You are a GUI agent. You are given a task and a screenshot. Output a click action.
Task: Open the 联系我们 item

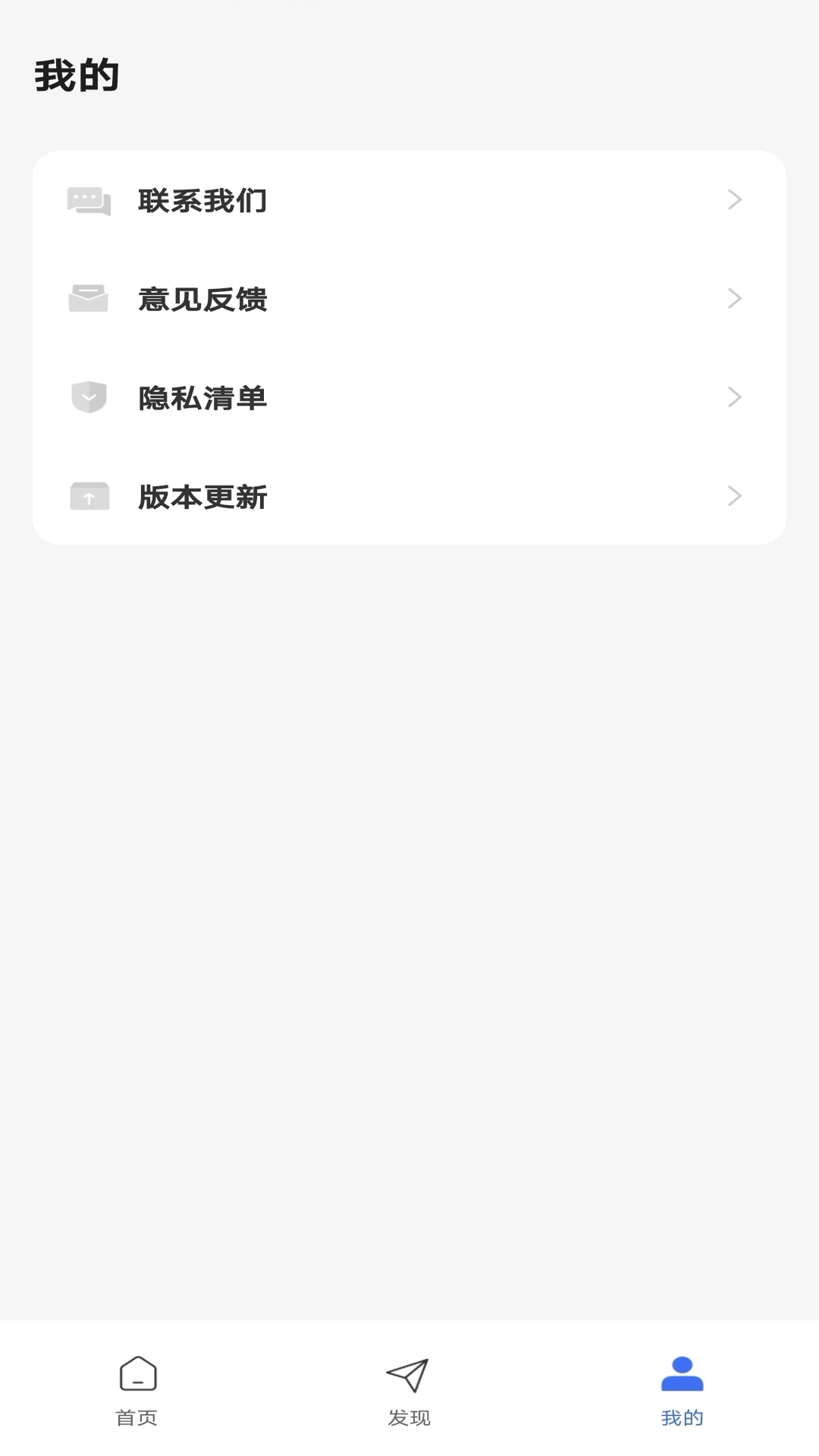coord(202,199)
